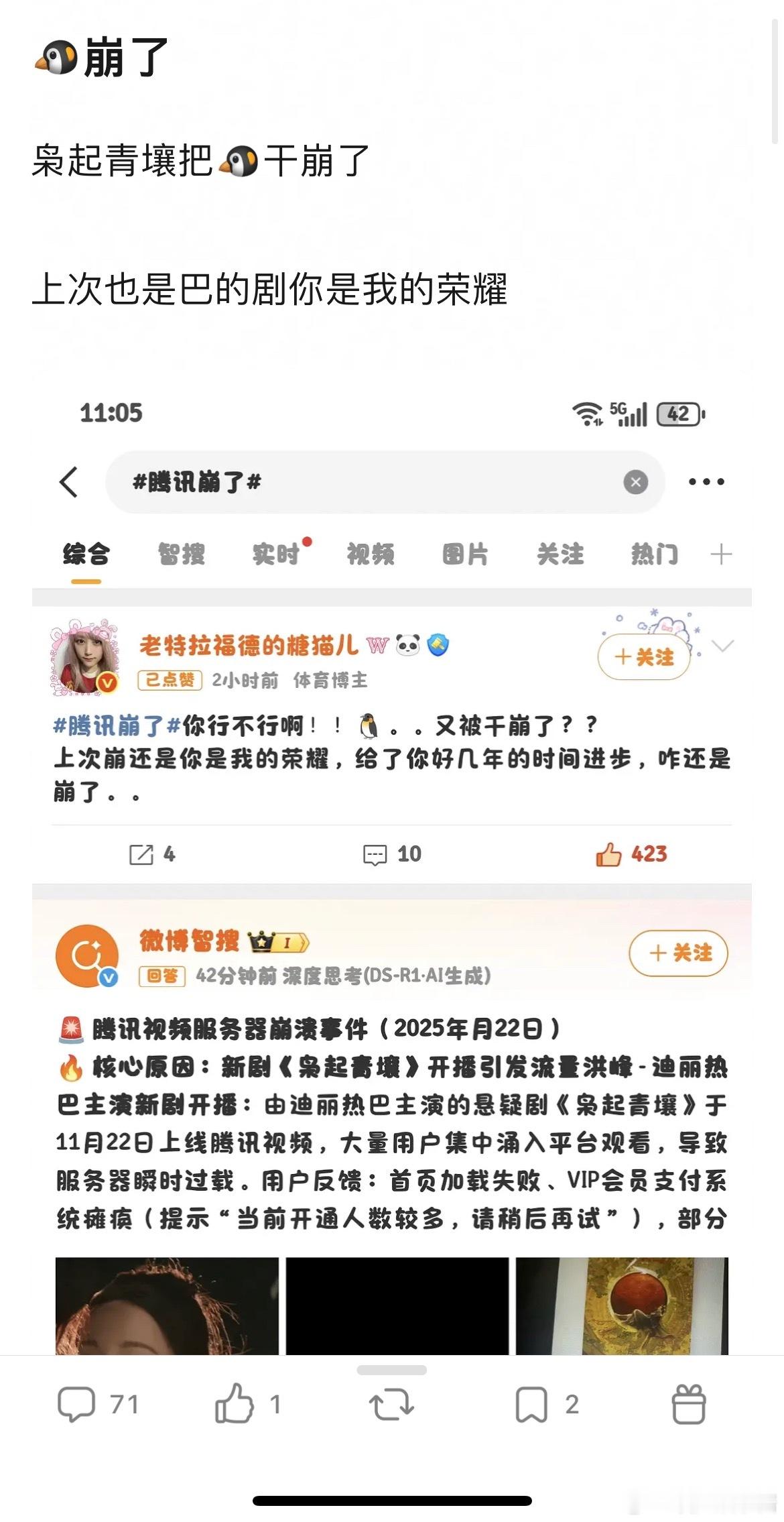784x1522 pixels.
Task: Tap the back arrow icon
Action: click(70, 481)
